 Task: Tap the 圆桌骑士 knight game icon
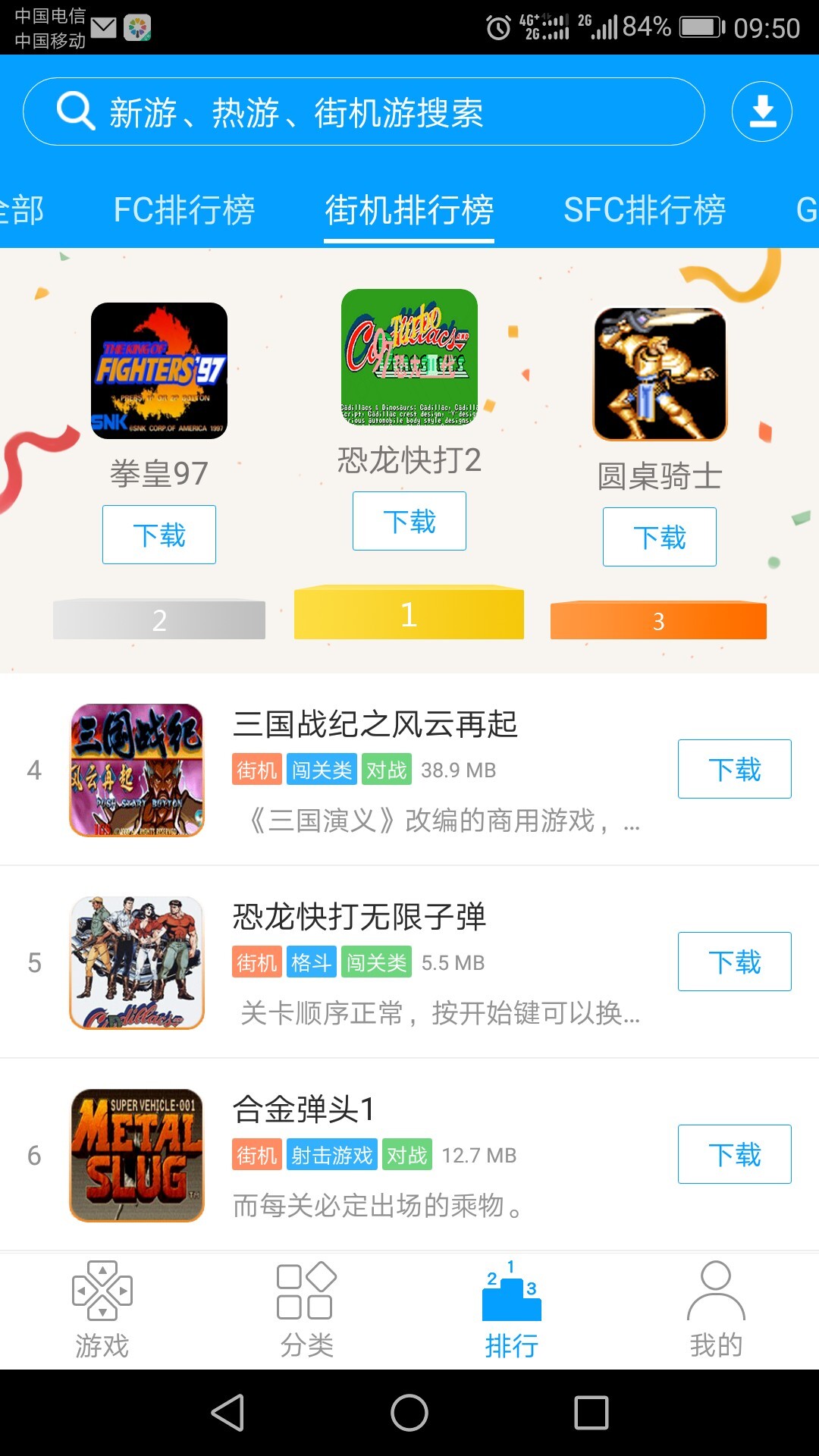[x=659, y=372]
